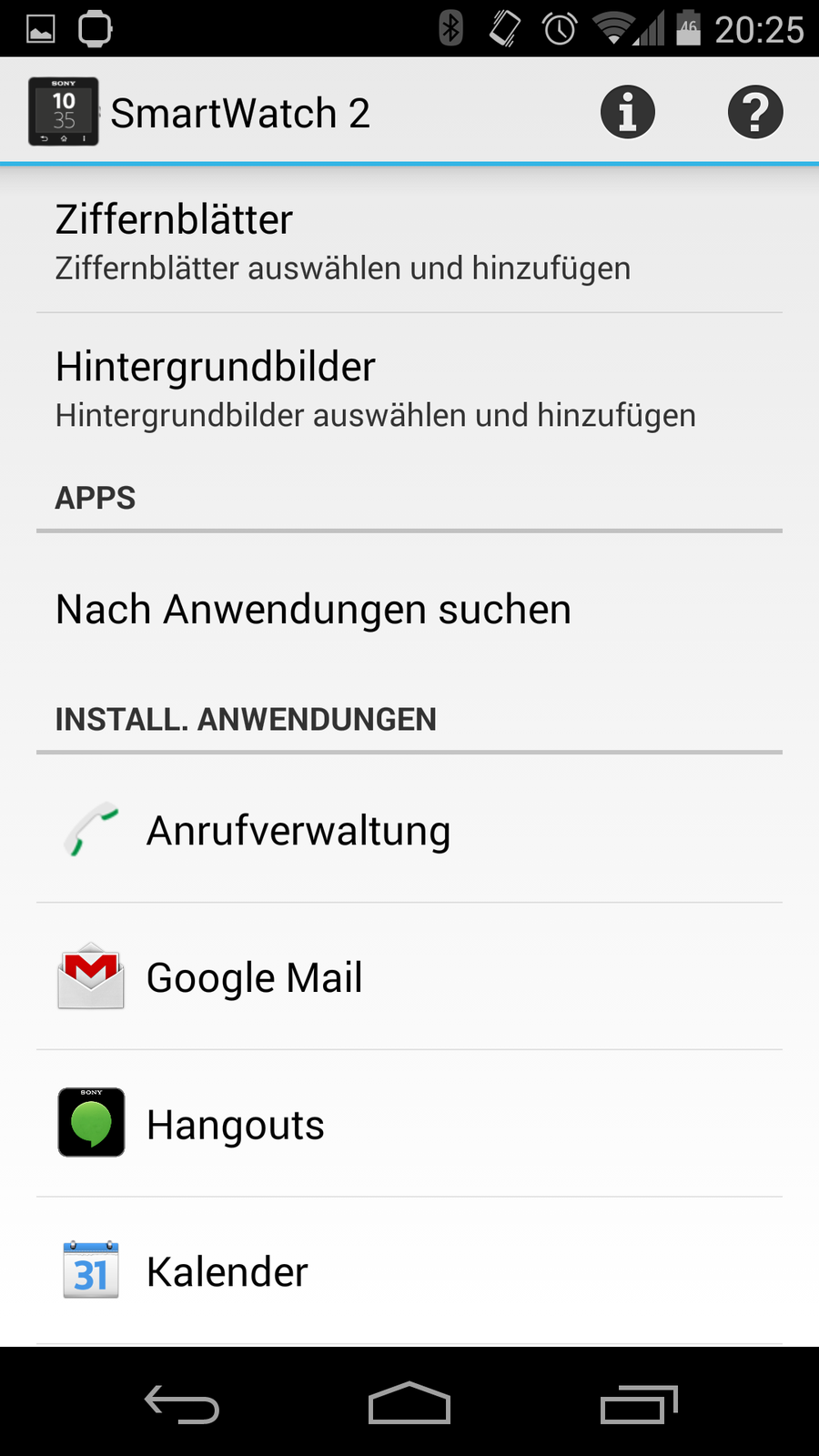The image size is (819, 1456).
Task: Open the Hintergrundbilder settings
Action: [x=409, y=389]
